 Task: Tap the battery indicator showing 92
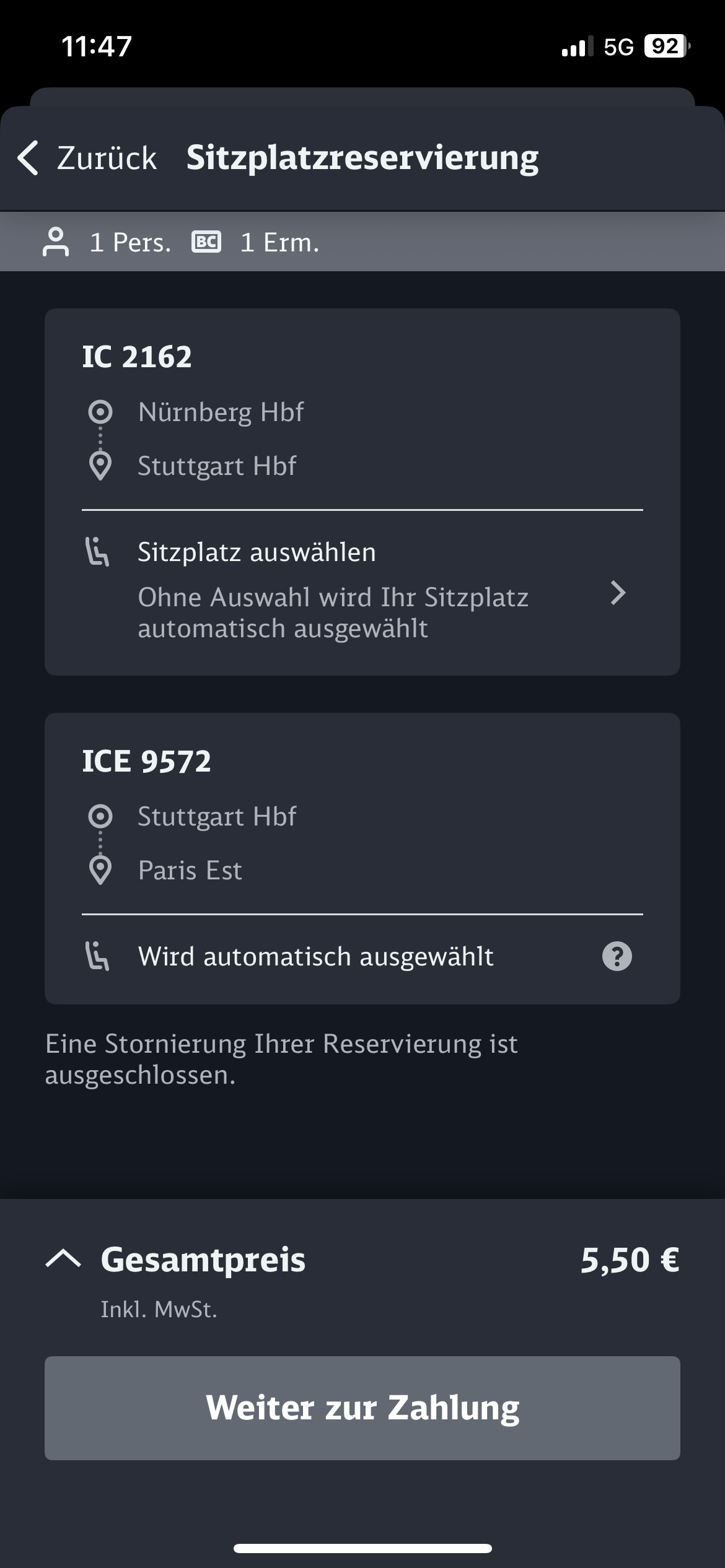click(665, 45)
